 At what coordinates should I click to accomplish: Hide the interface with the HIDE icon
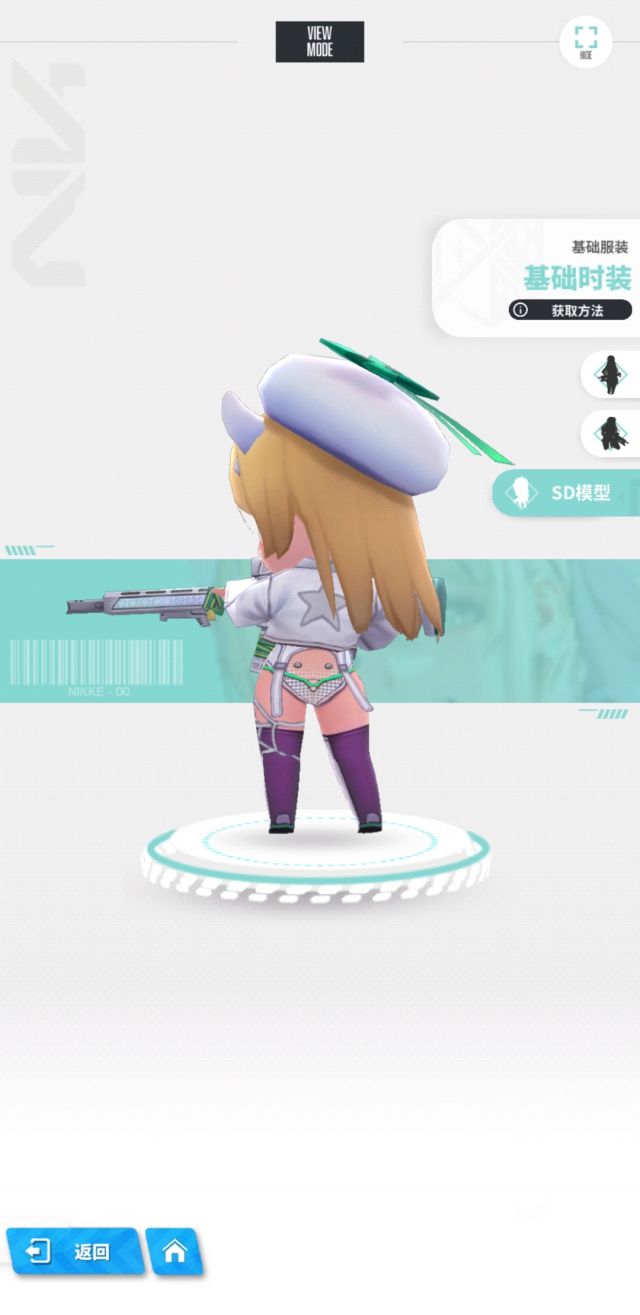click(x=586, y=42)
